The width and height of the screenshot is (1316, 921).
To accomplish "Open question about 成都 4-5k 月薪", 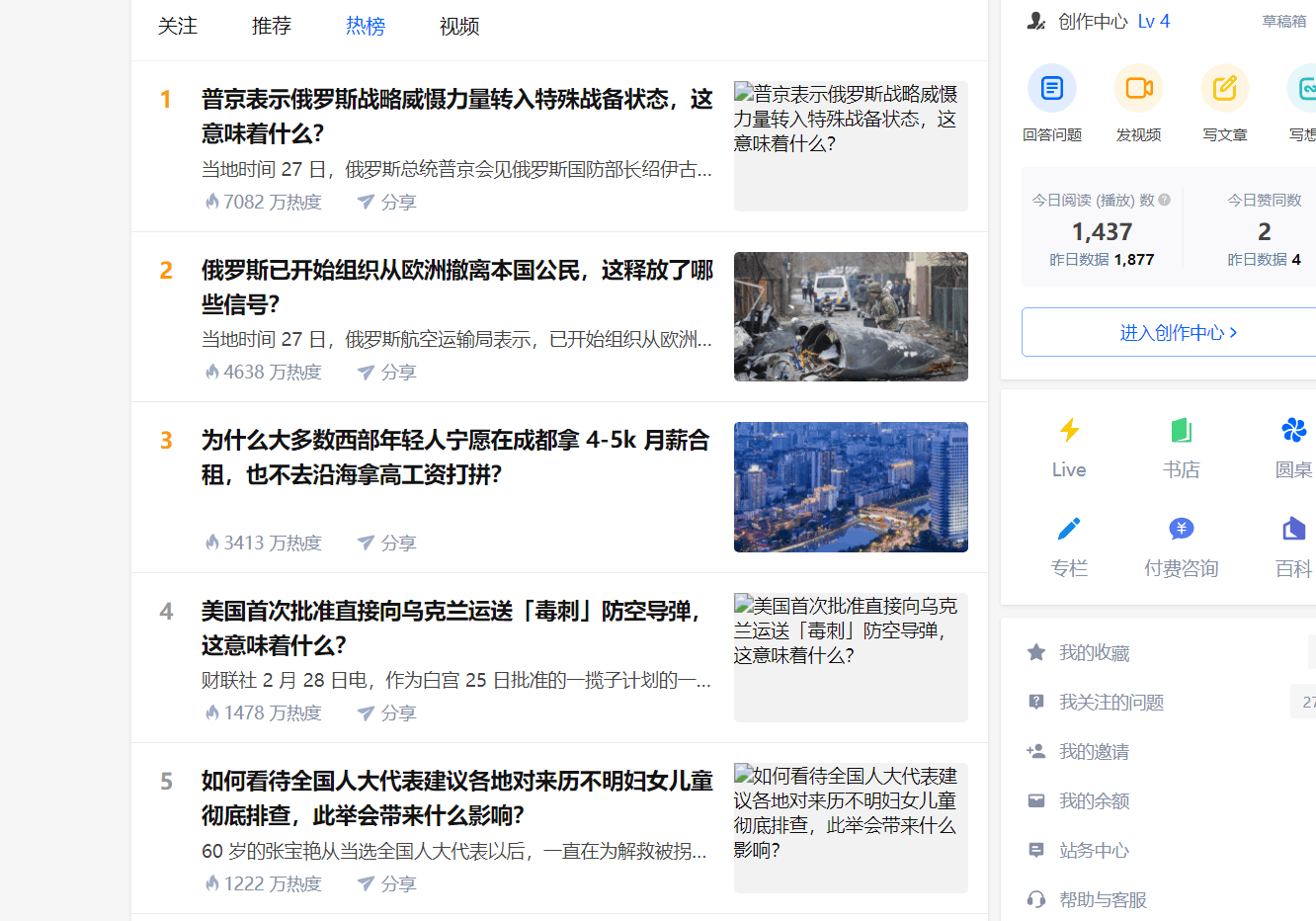I will coord(454,457).
